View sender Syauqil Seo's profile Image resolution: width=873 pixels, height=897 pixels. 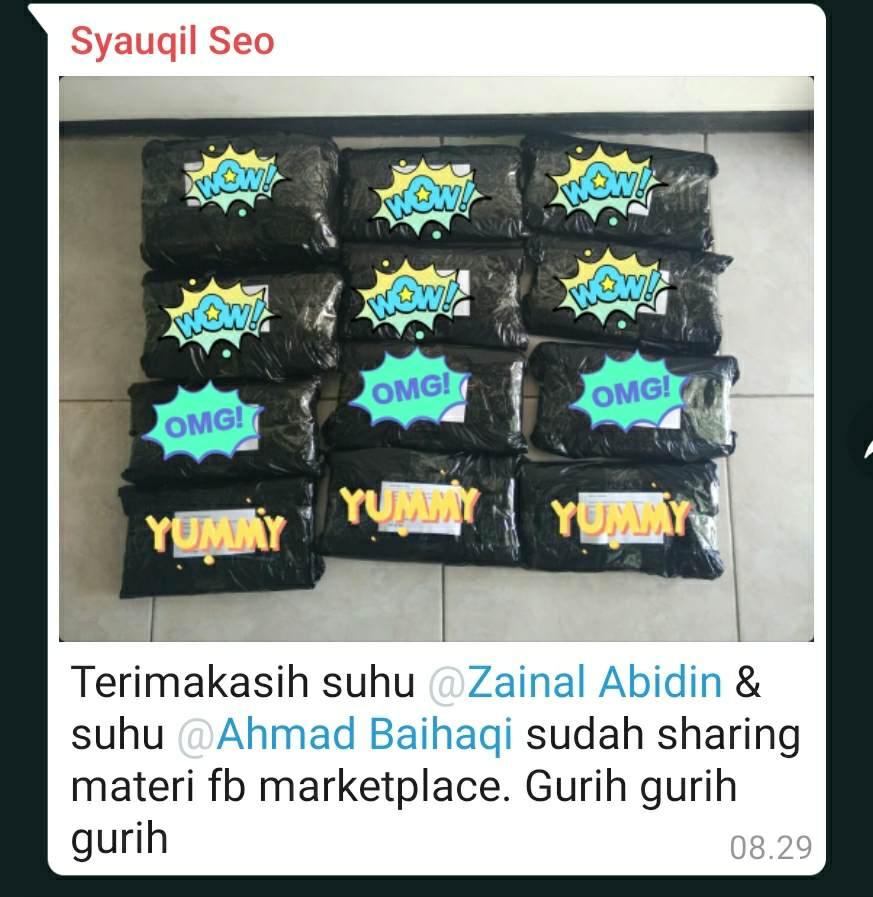tap(172, 42)
